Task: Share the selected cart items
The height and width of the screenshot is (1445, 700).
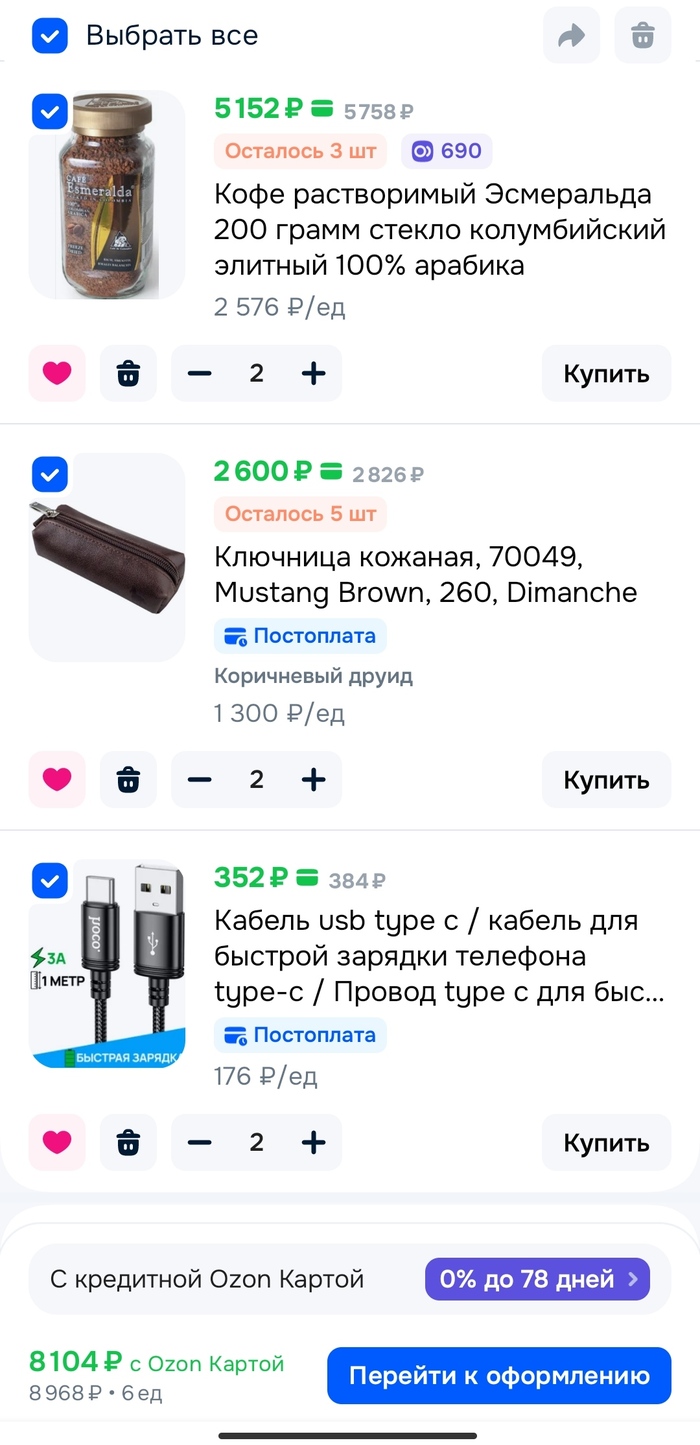Action: [x=571, y=37]
